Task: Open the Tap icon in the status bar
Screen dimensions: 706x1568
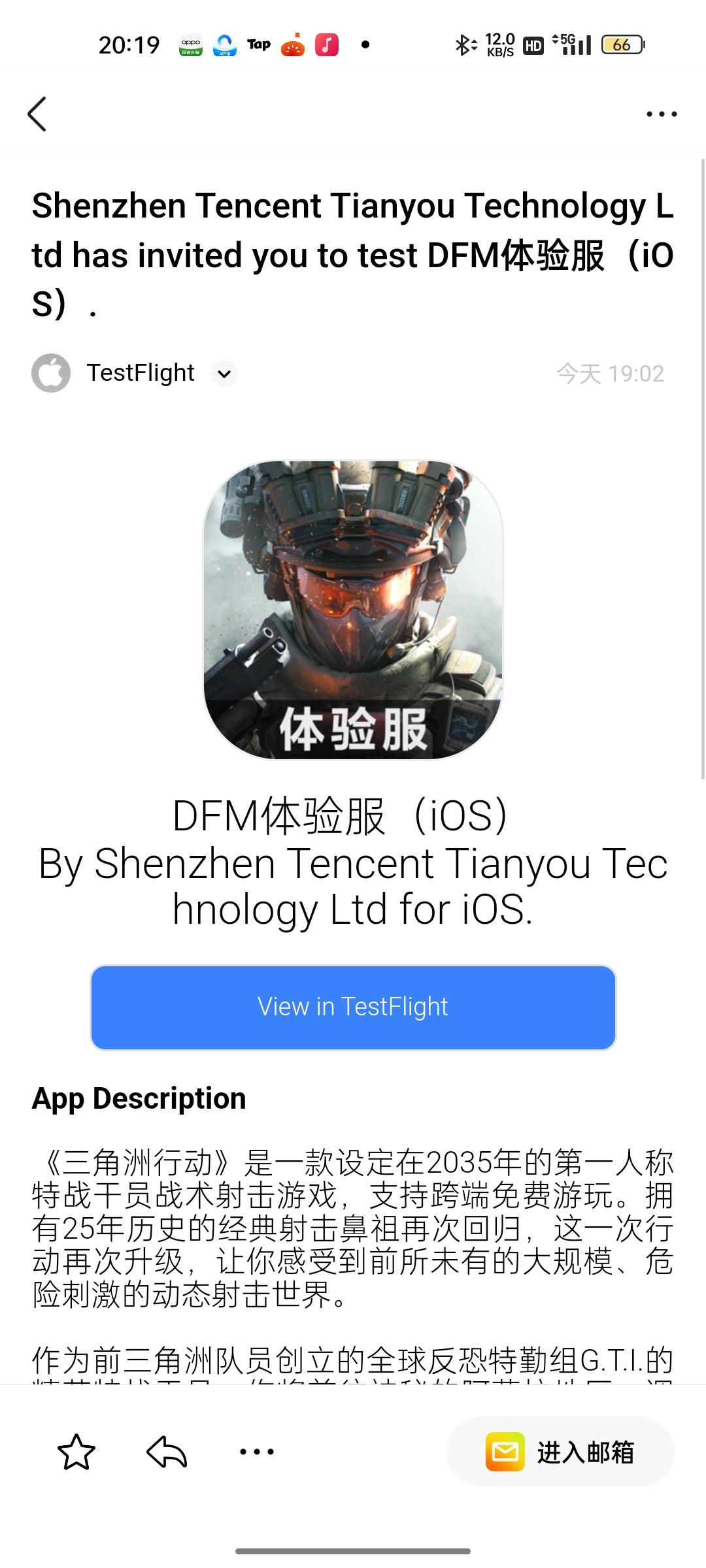Action: coord(259,44)
